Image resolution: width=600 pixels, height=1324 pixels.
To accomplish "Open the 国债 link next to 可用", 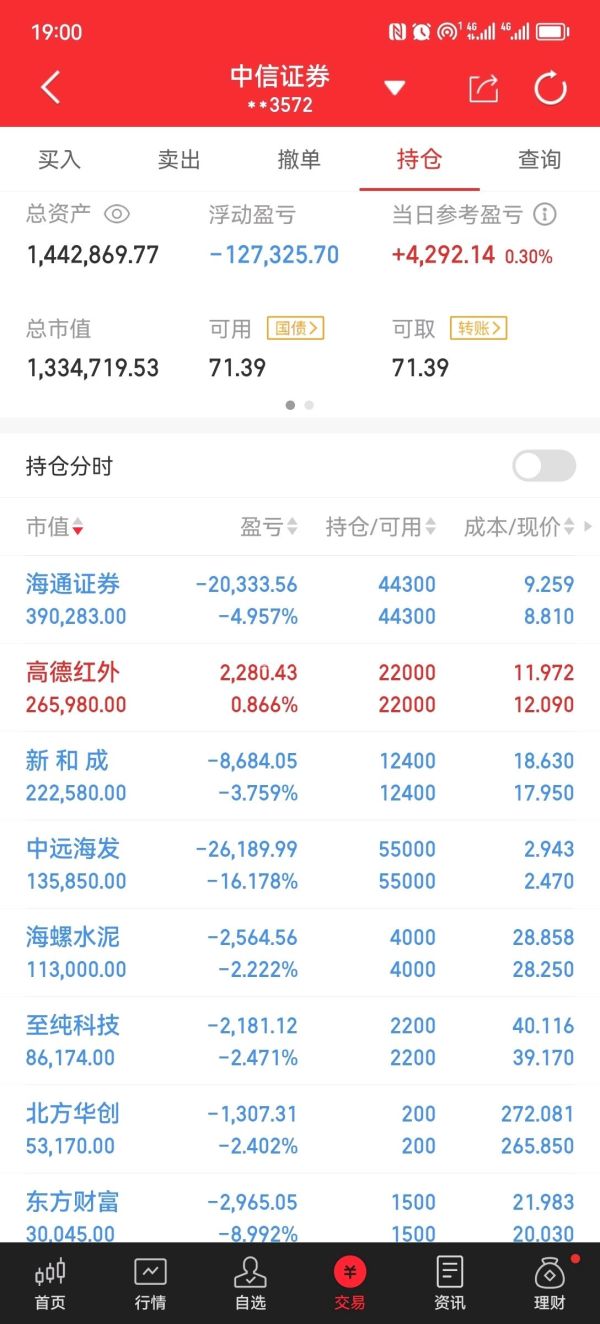I will [295, 328].
